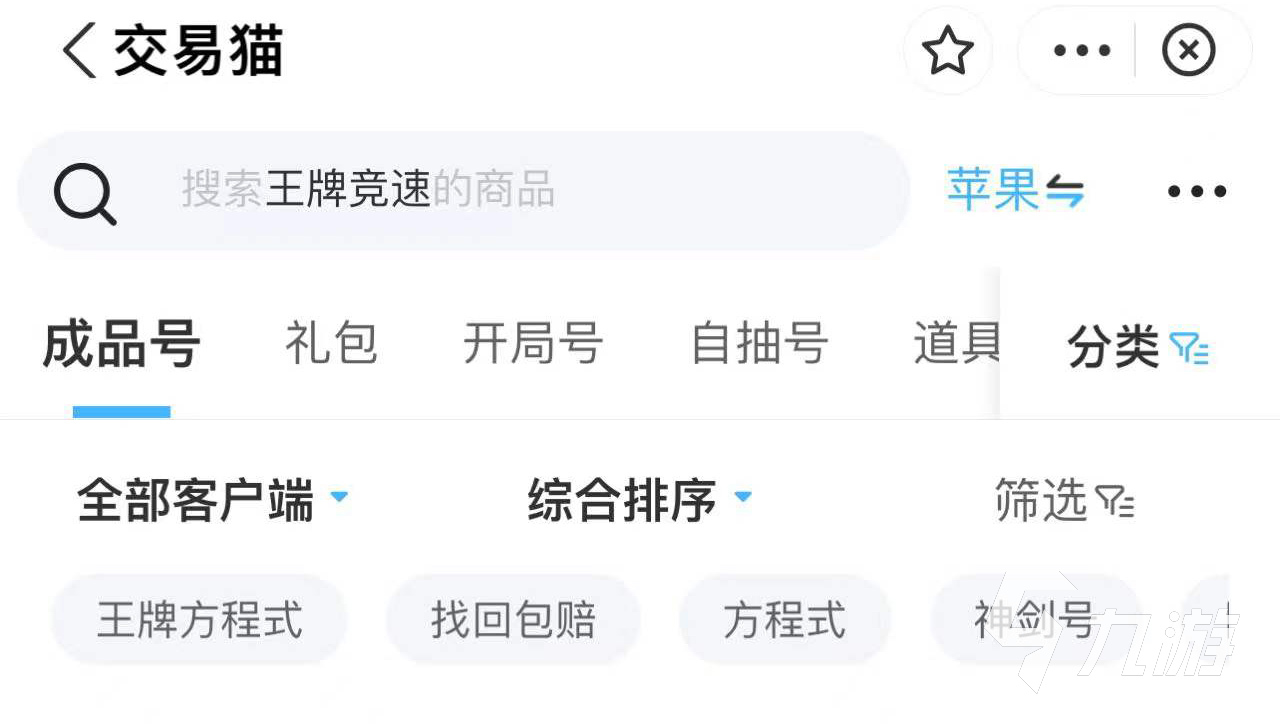Close the mini program

tap(1188, 51)
